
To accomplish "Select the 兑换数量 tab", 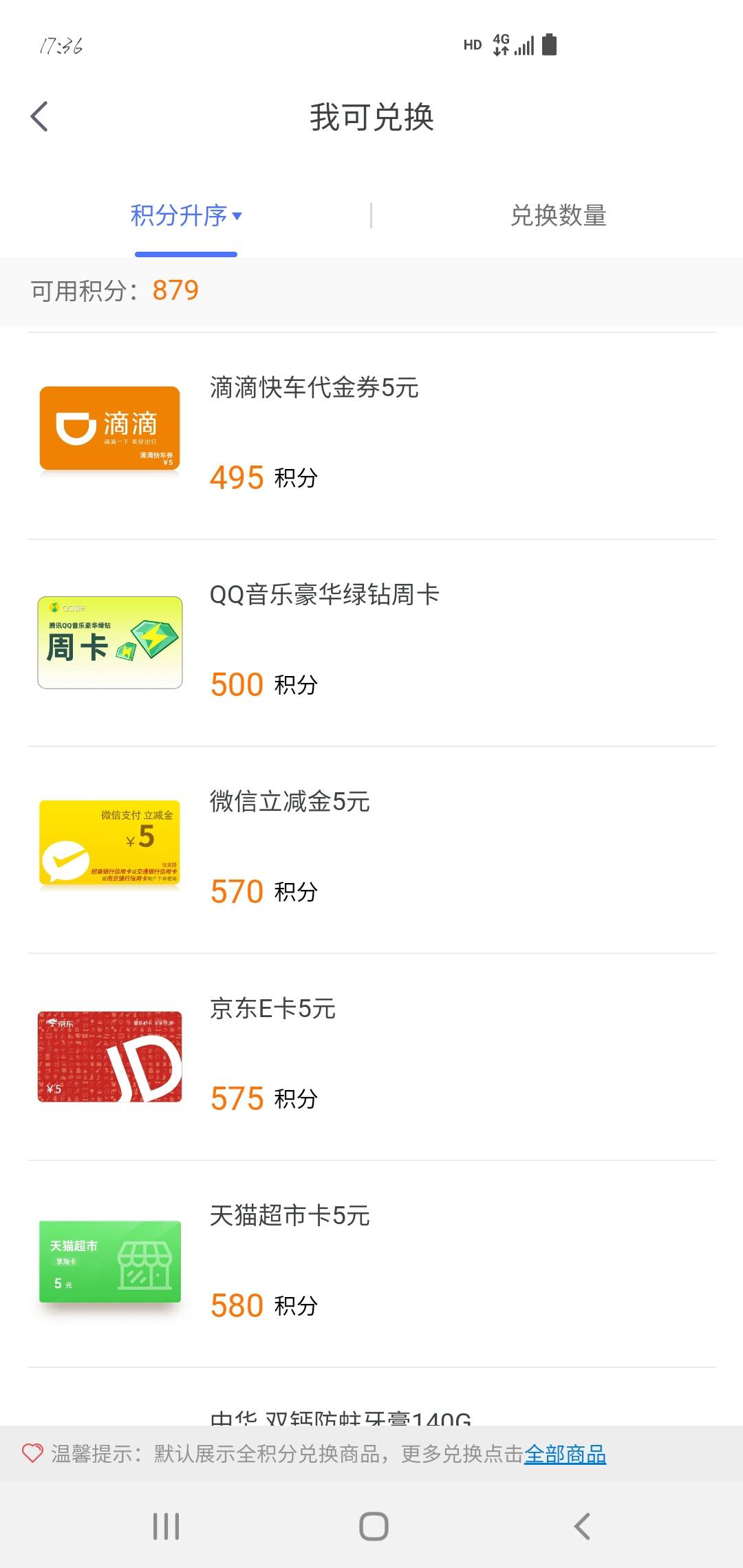I will click(558, 216).
